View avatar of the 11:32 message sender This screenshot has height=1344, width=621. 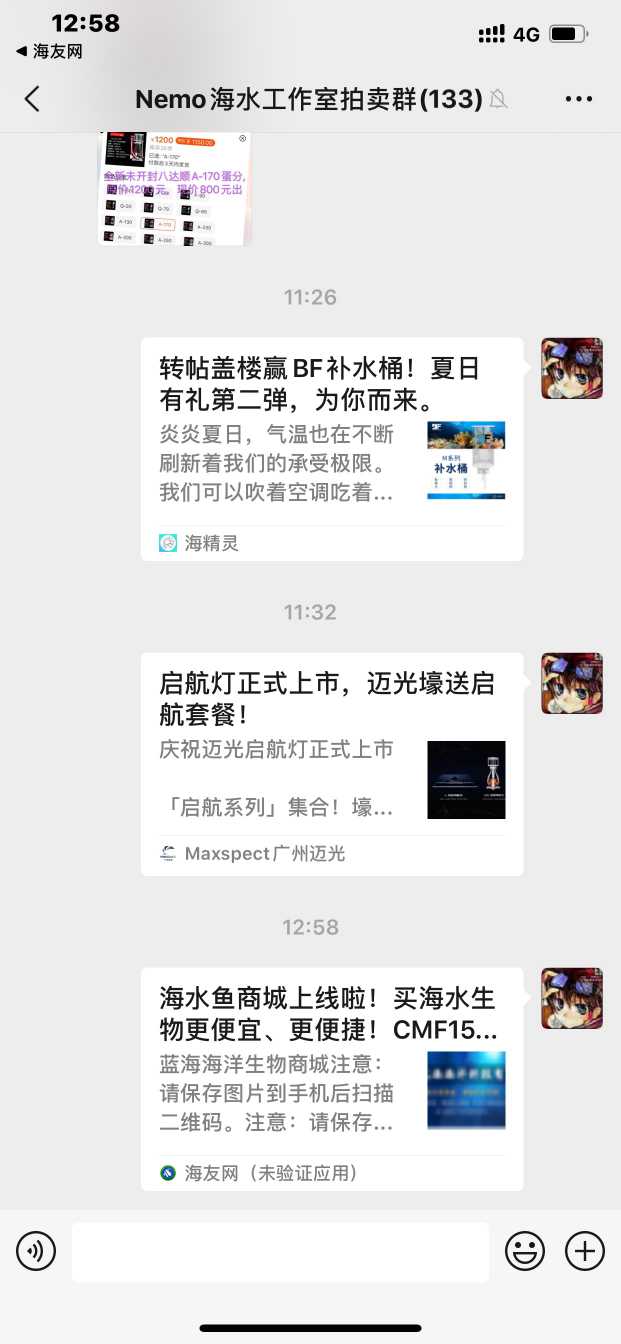(x=571, y=684)
